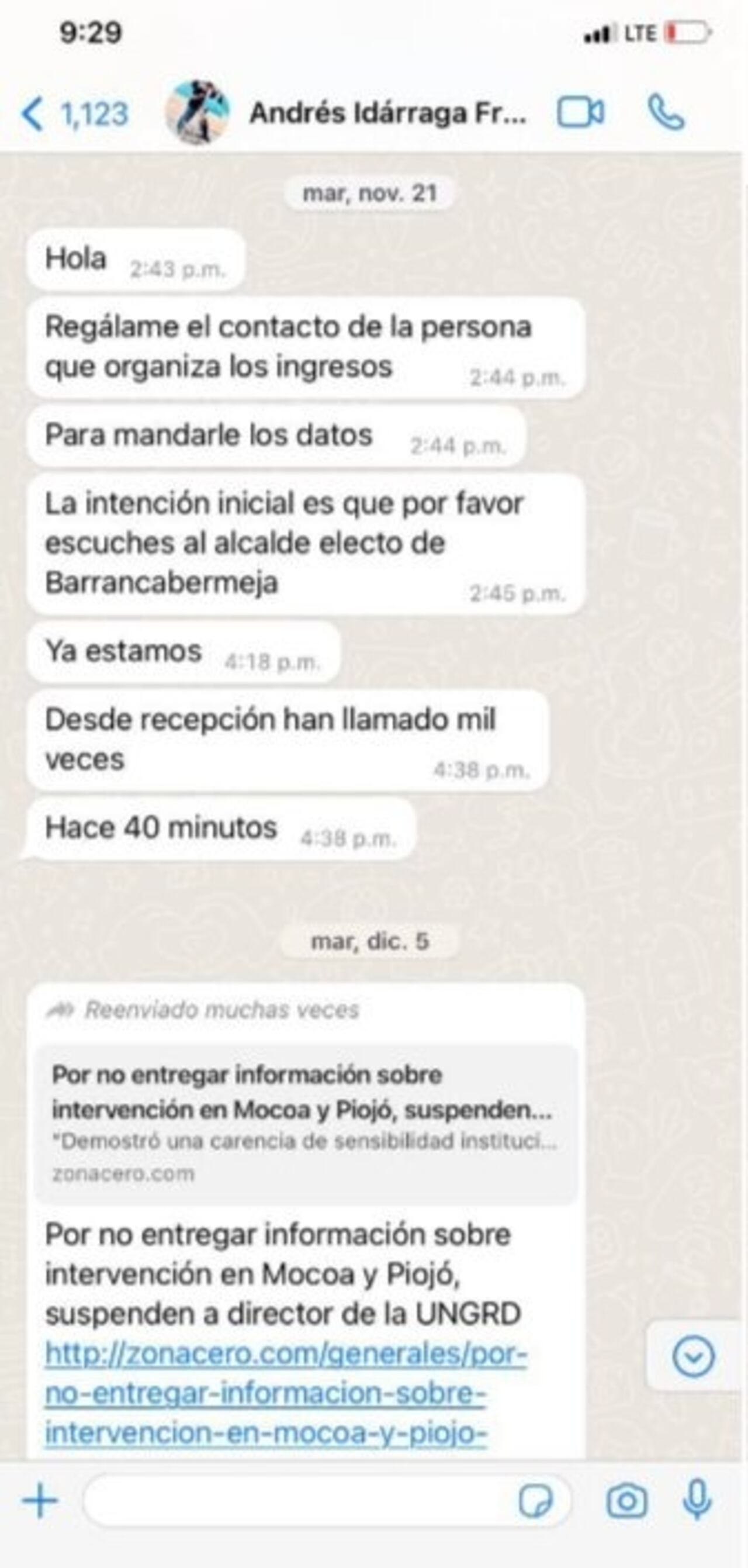Open the sticker picker
The width and height of the screenshot is (748, 1568).
(536, 1500)
